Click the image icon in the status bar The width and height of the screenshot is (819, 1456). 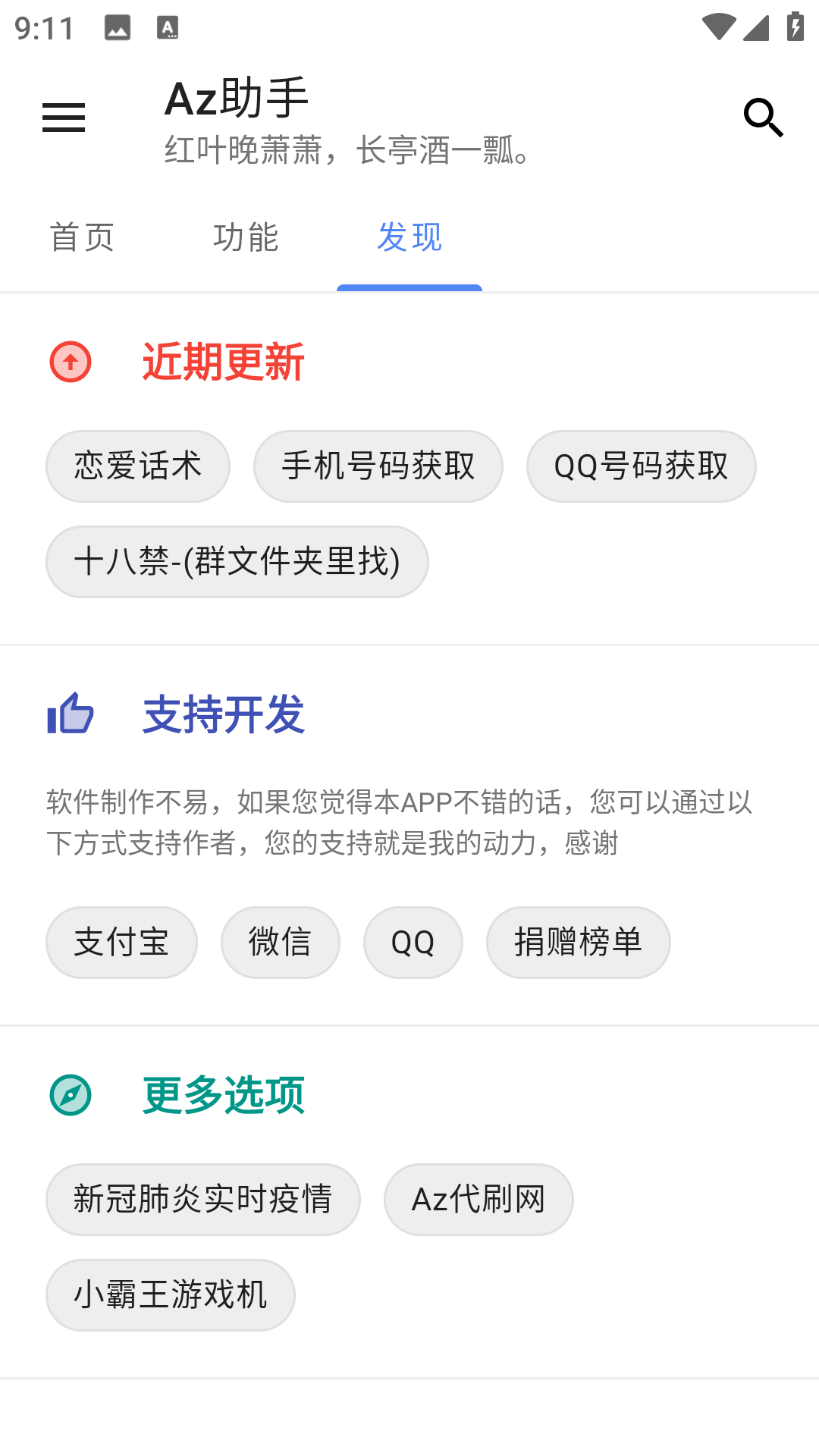(x=118, y=28)
